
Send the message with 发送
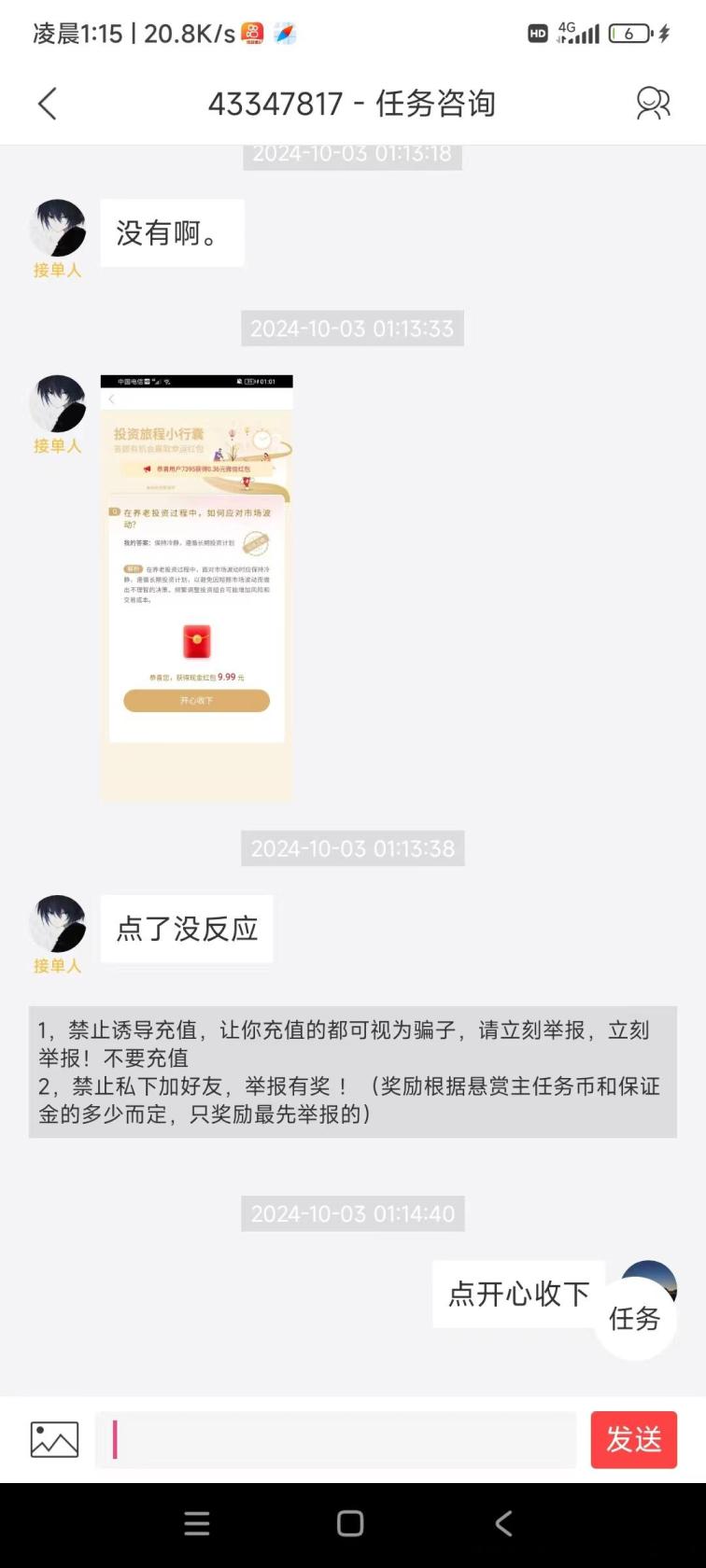click(x=634, y=1439)
